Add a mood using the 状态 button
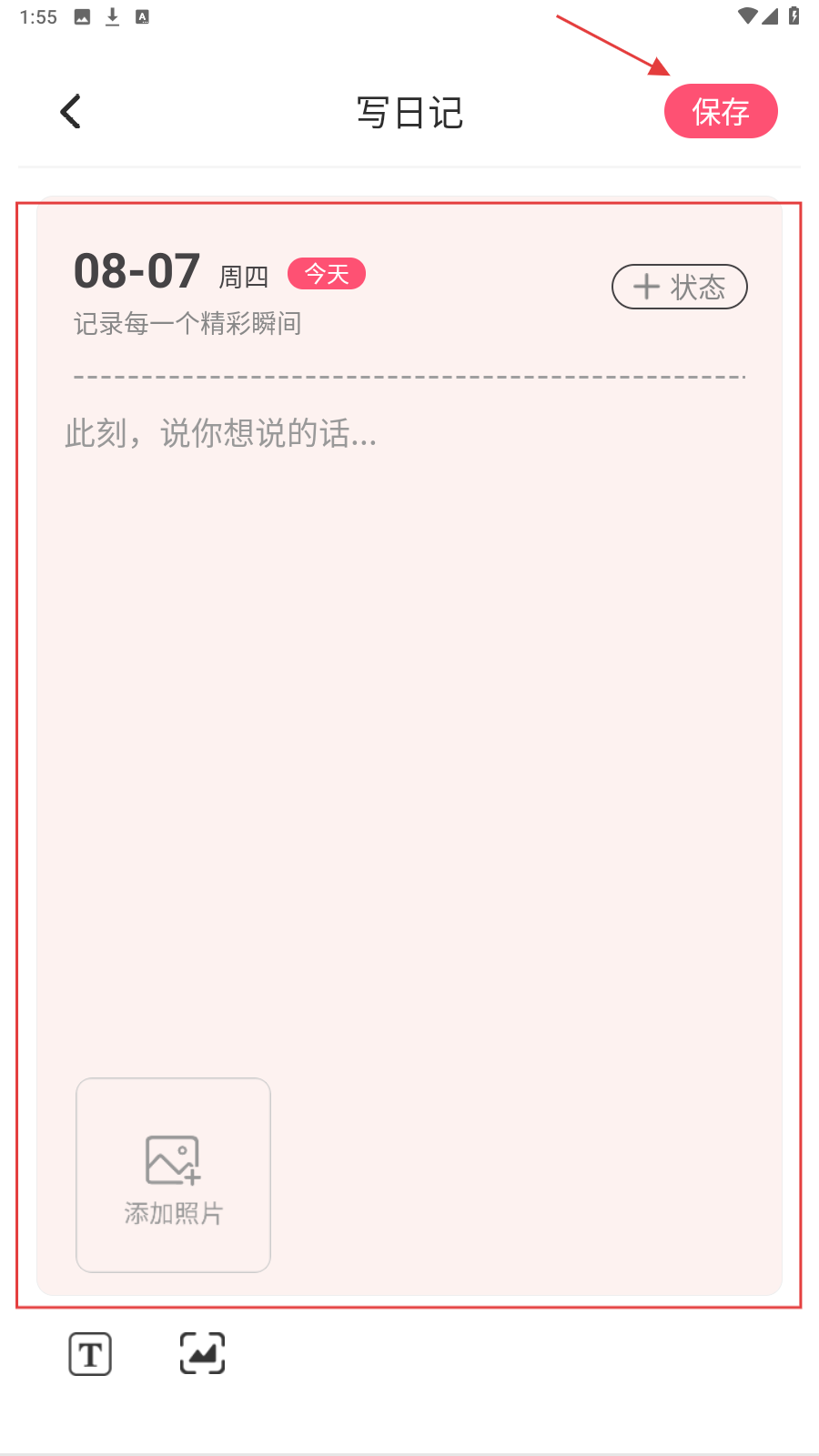The height and width of the screenshot is (1456, 819). (x=679, y=288)
